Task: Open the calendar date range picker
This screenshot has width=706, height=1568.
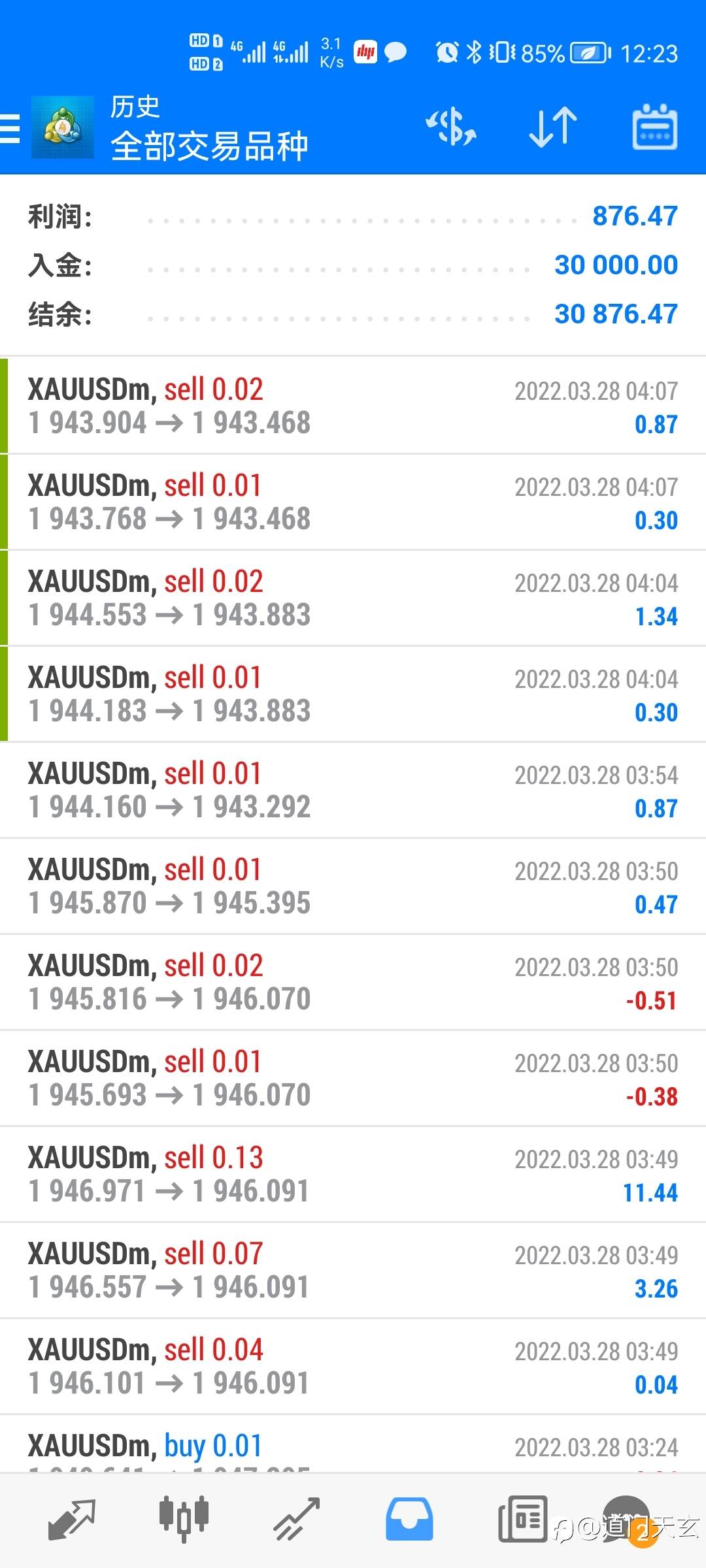Action: click(654, 127)
